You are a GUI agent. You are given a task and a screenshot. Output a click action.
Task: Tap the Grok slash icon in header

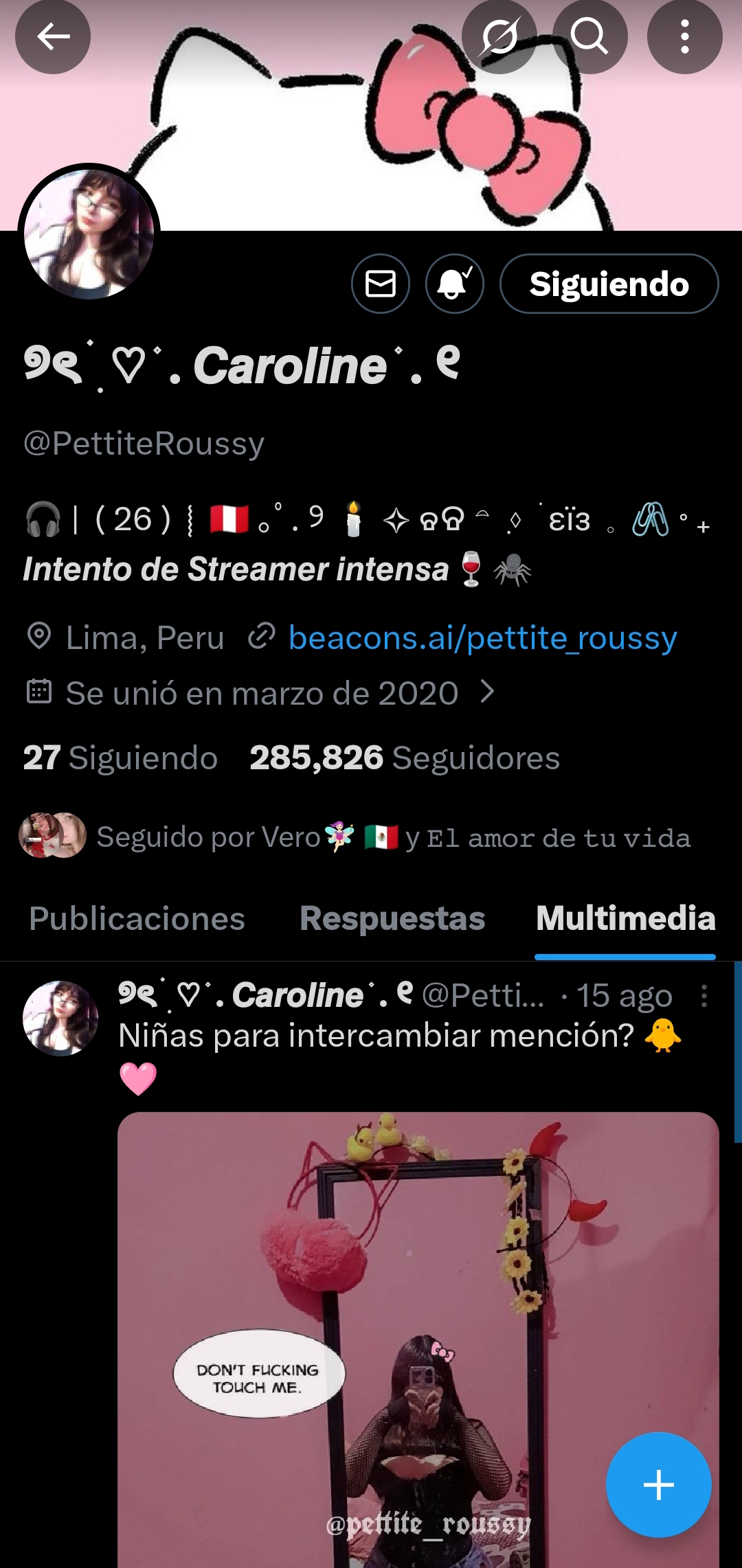pyautogui.click(x=499, y=37)
